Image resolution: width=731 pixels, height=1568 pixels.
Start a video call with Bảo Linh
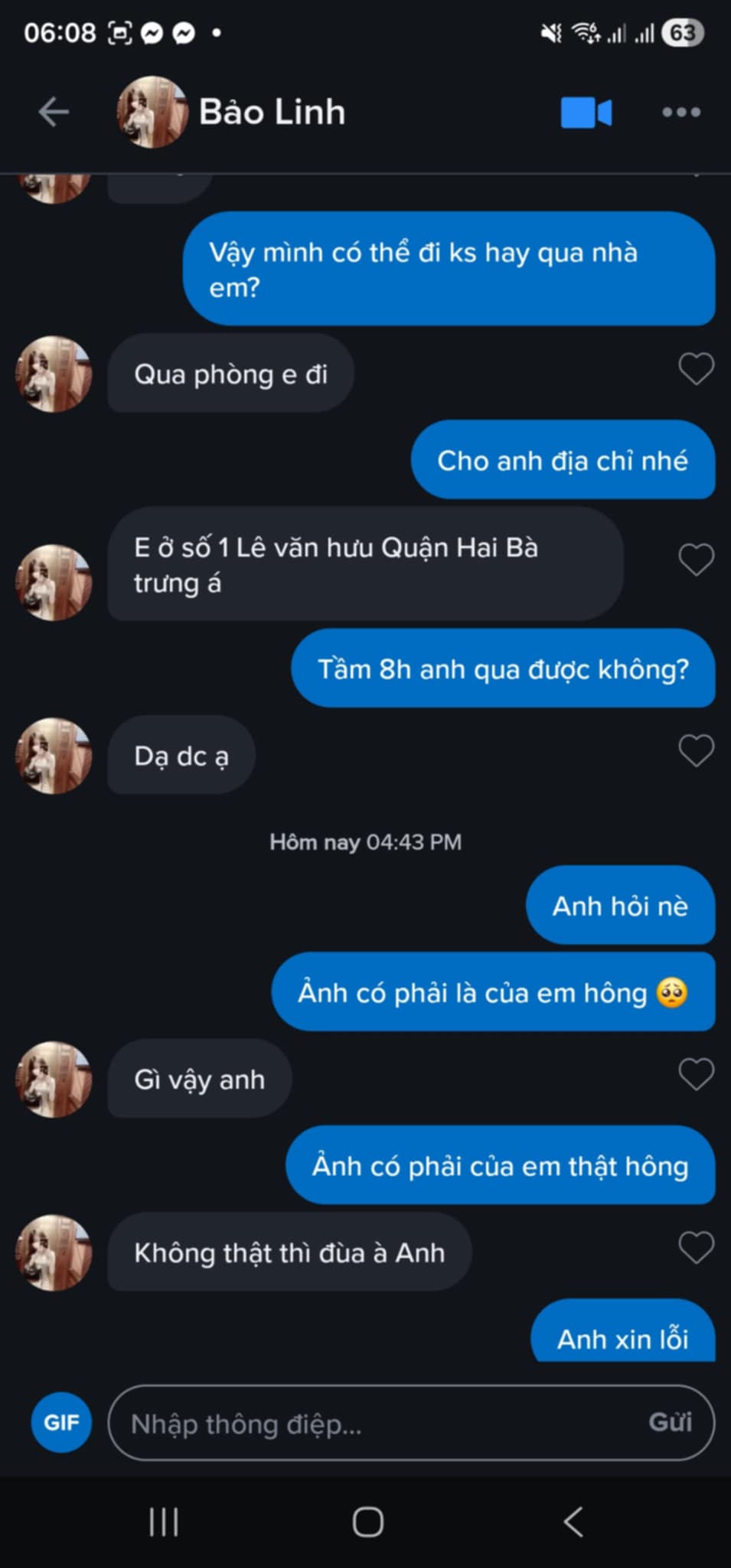click(x=586, y=112)
